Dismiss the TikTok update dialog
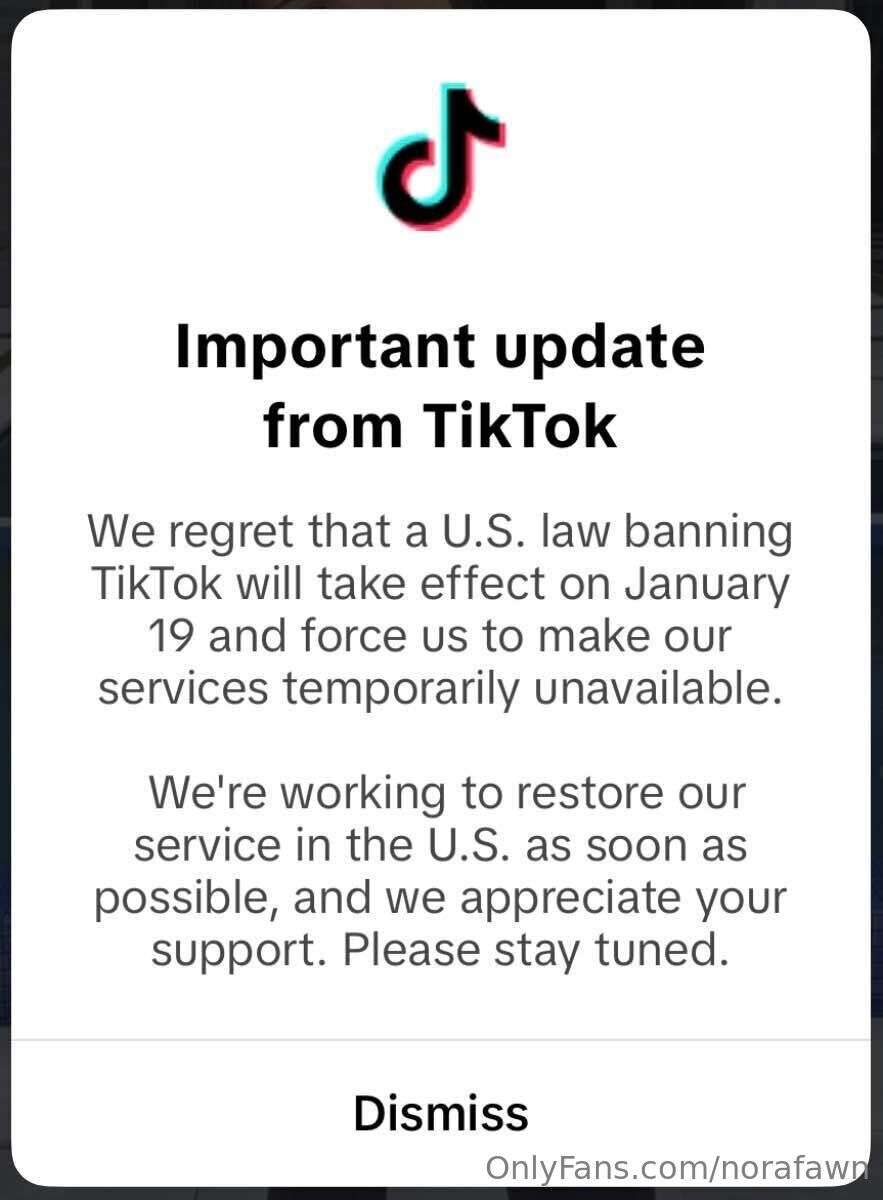The width and height of the screenshot is (883, 1200). pos(440,1112)
